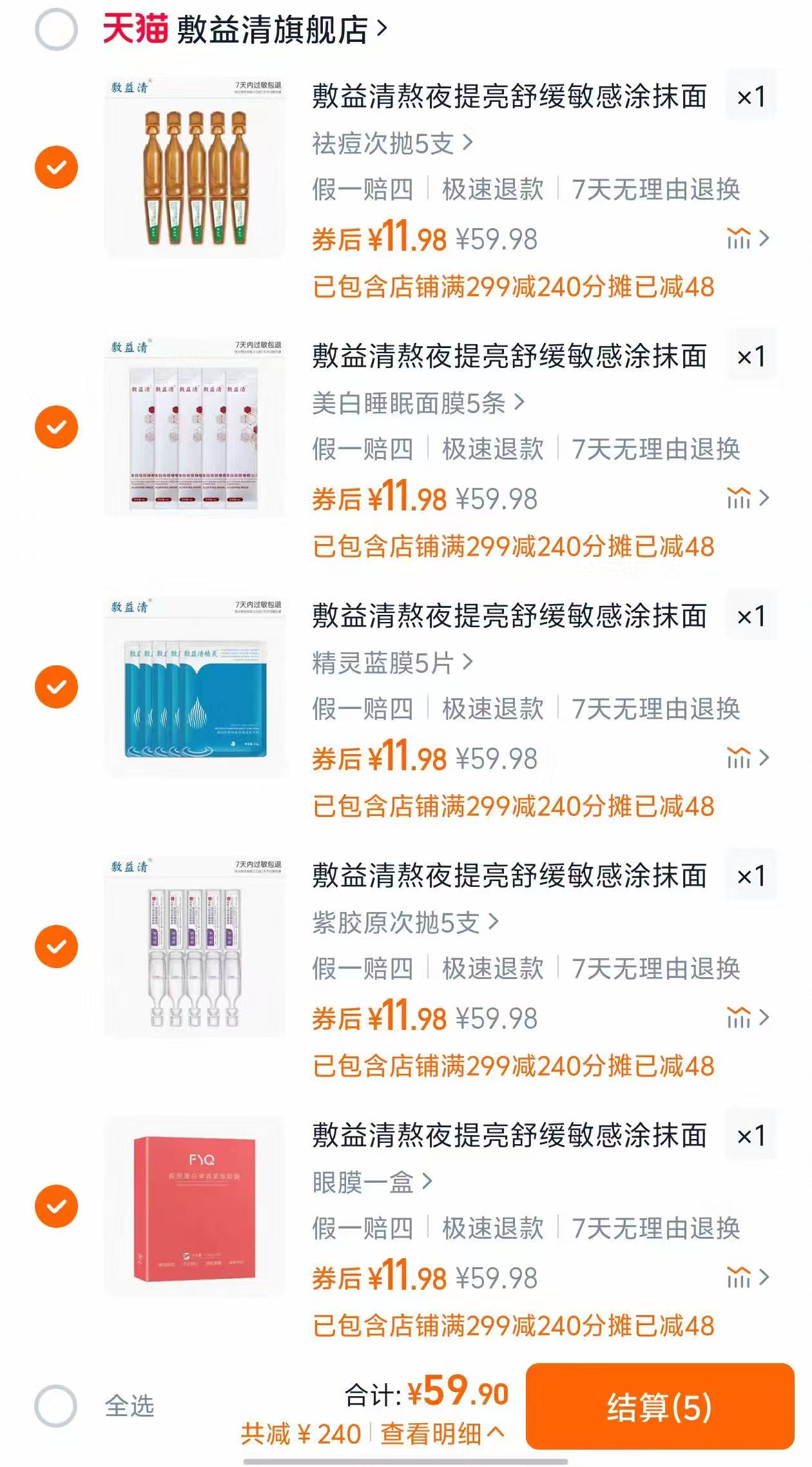Select the store checkbox beside 敷益清旗舰店

pos(55,28)
